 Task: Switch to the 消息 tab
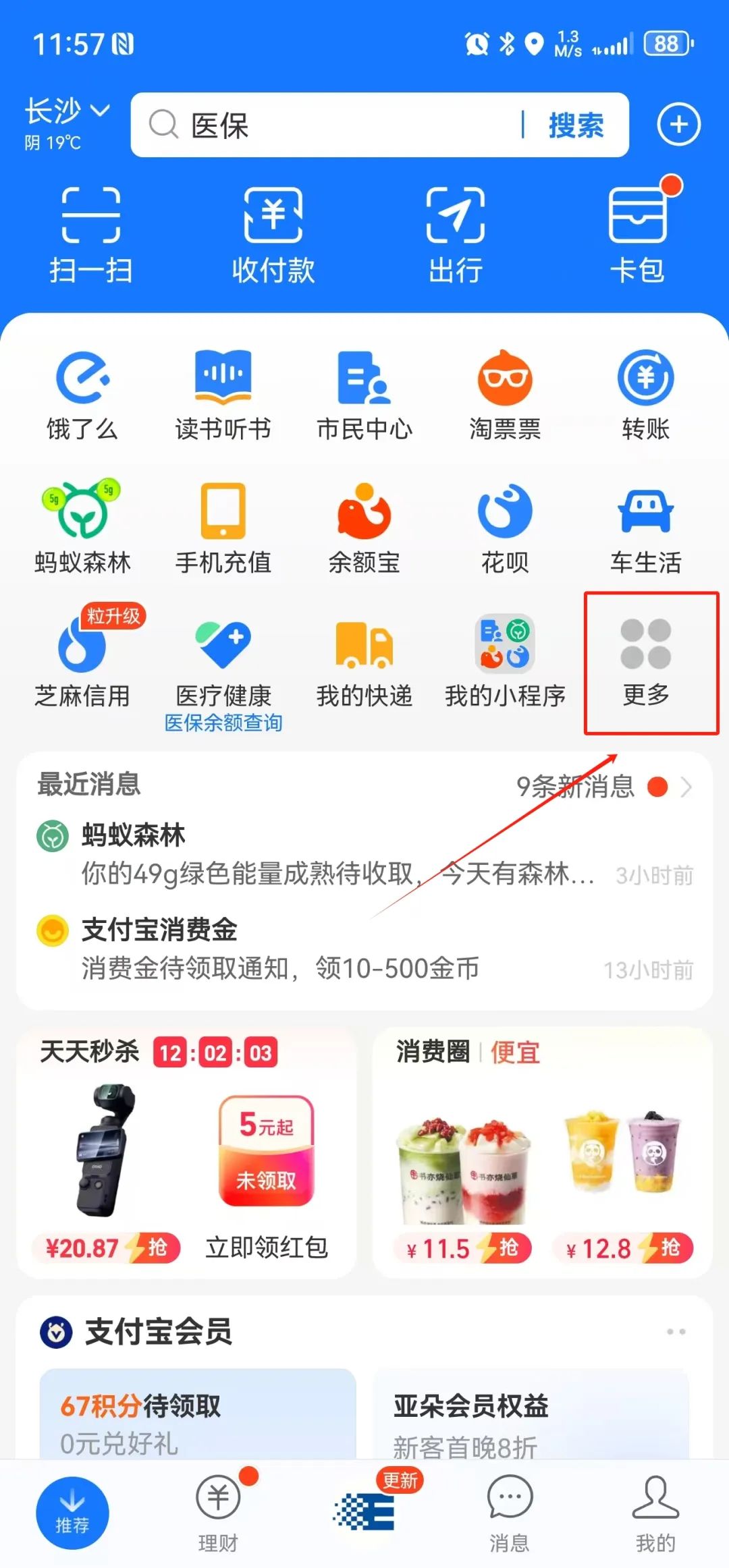click(510, 1511)
